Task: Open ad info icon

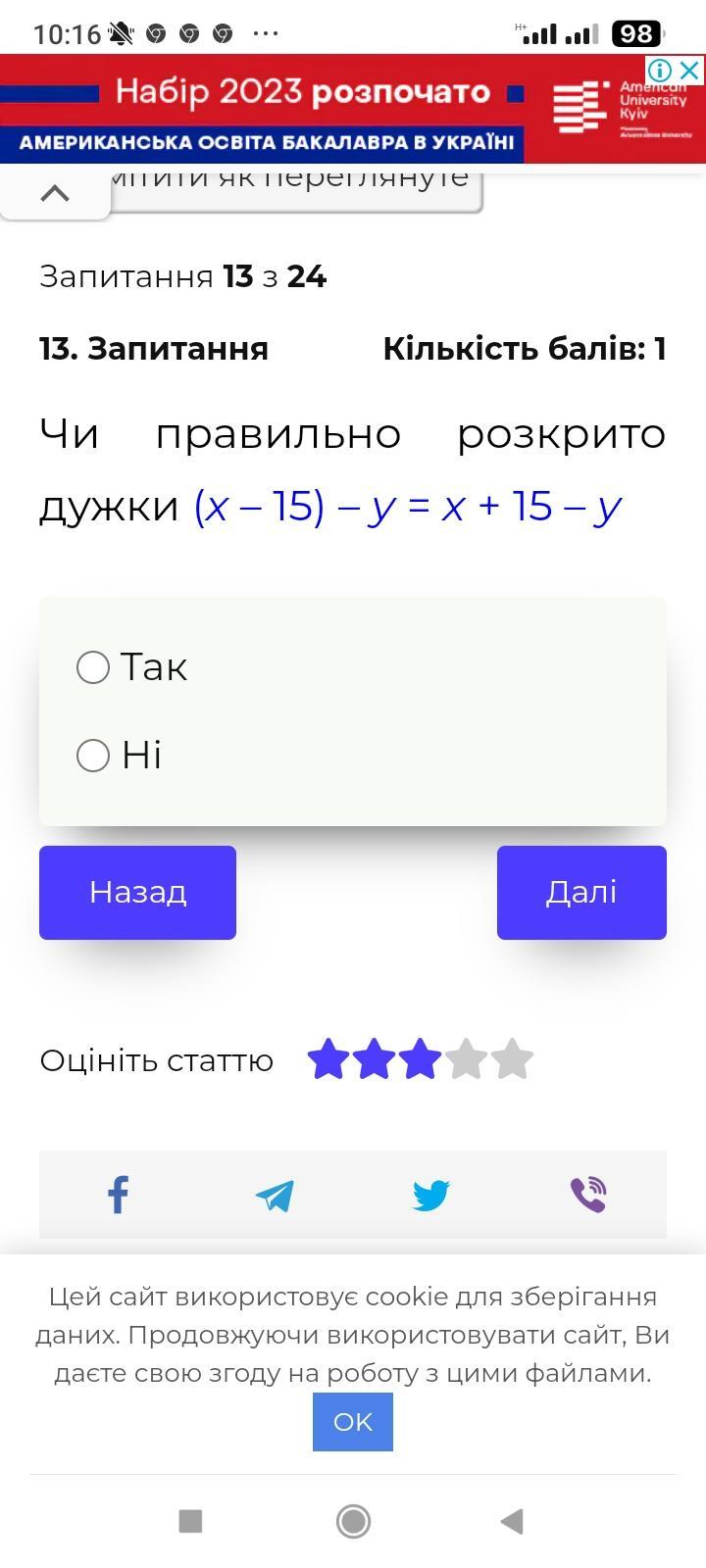Action: pyautogui.click(x=661, y=71)
